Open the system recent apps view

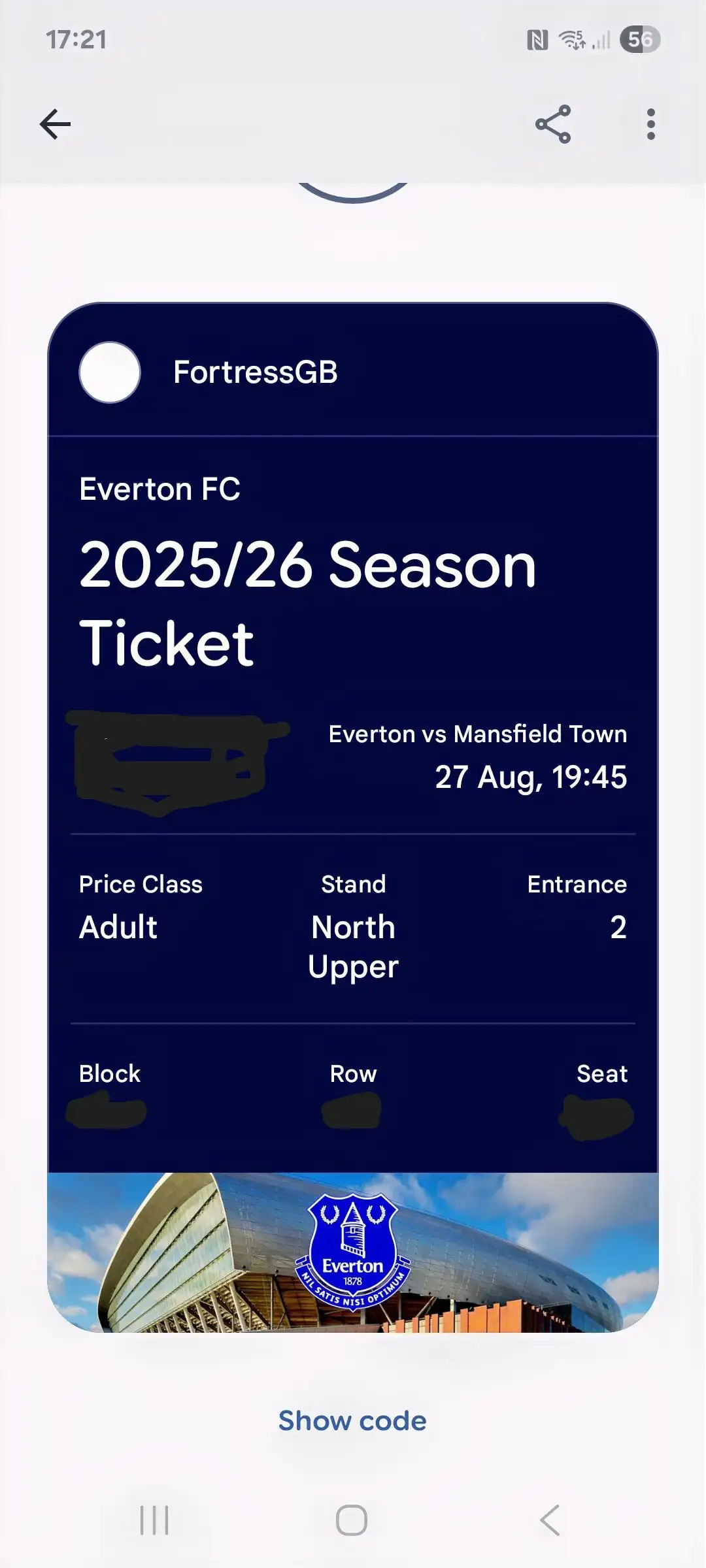(155, 1520)
